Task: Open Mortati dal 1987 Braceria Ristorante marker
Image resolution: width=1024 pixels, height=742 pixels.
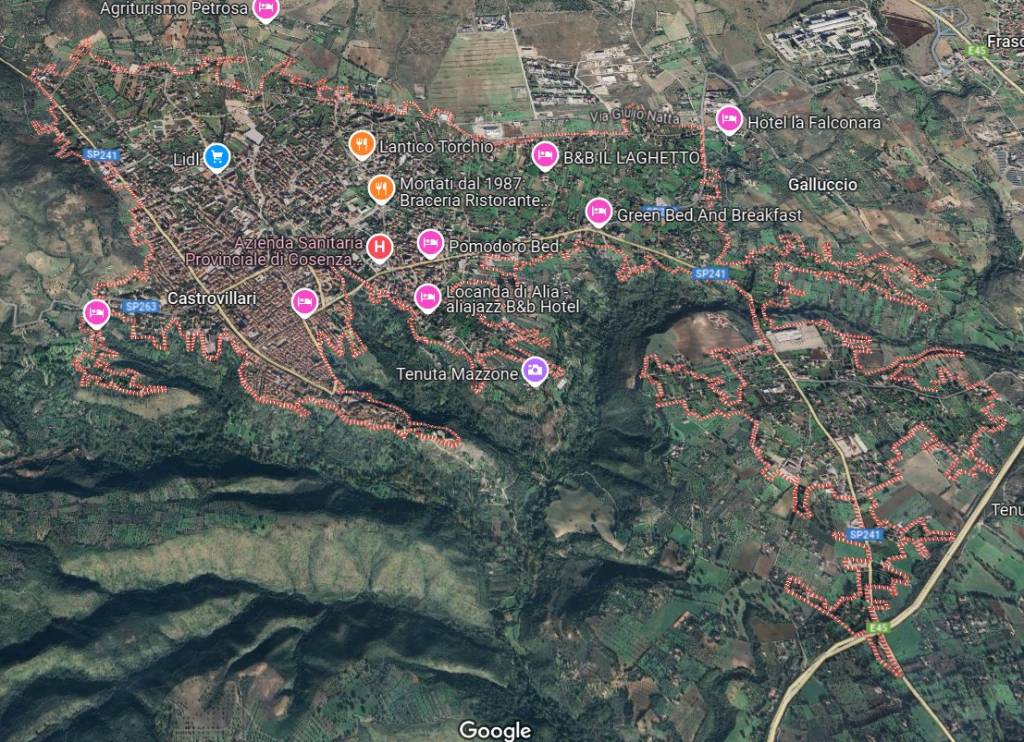Action: click(381, 187)
